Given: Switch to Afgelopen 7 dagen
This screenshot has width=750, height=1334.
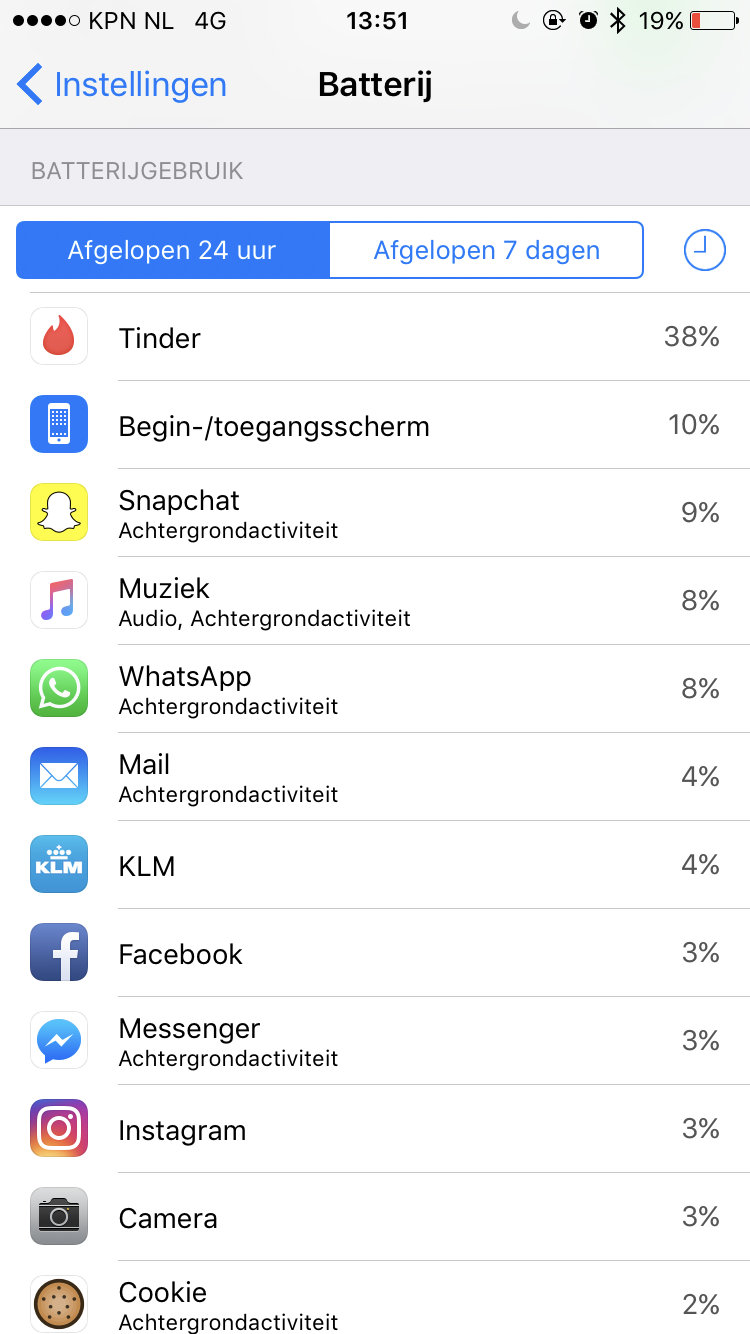Looking at the screenshot, I should tap(486, 250).
